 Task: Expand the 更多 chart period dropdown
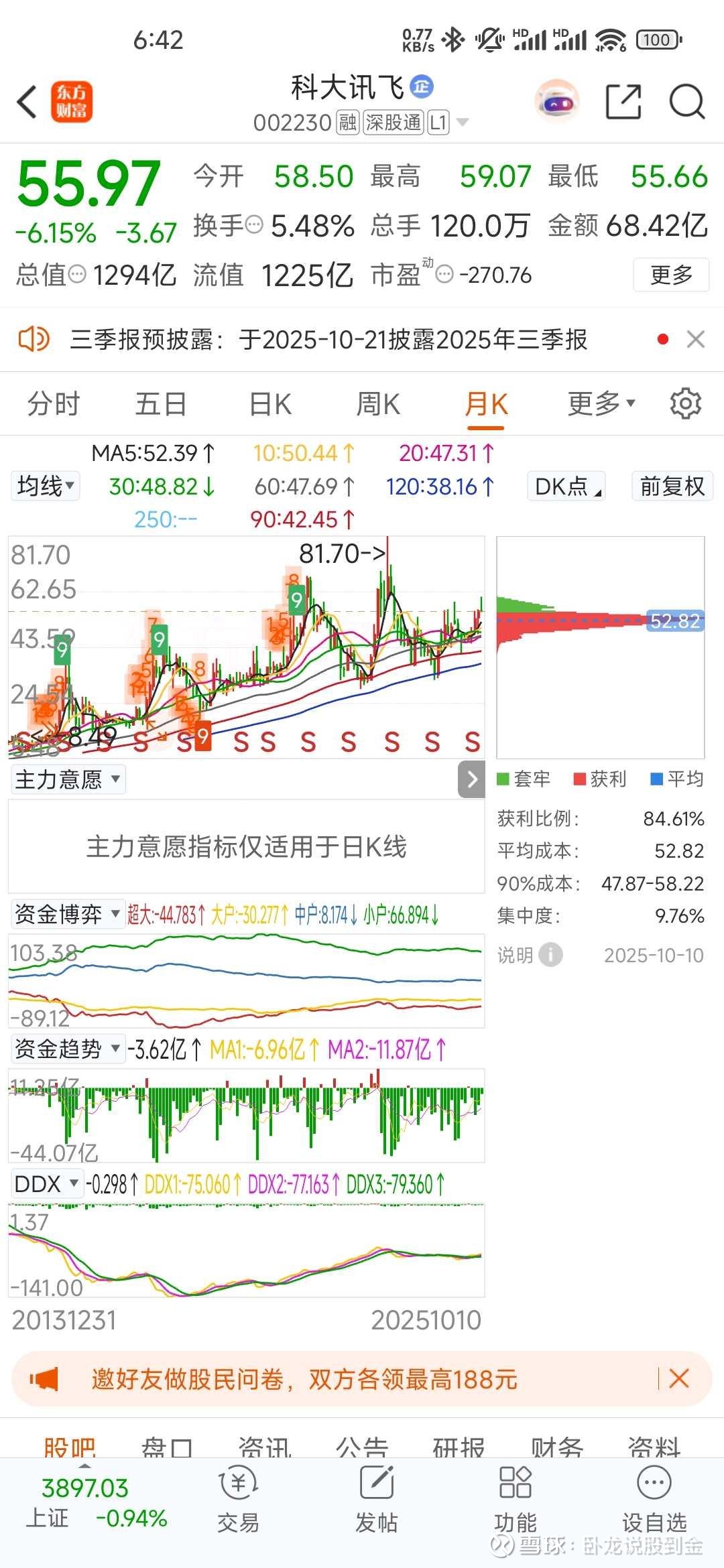(601, 404)
